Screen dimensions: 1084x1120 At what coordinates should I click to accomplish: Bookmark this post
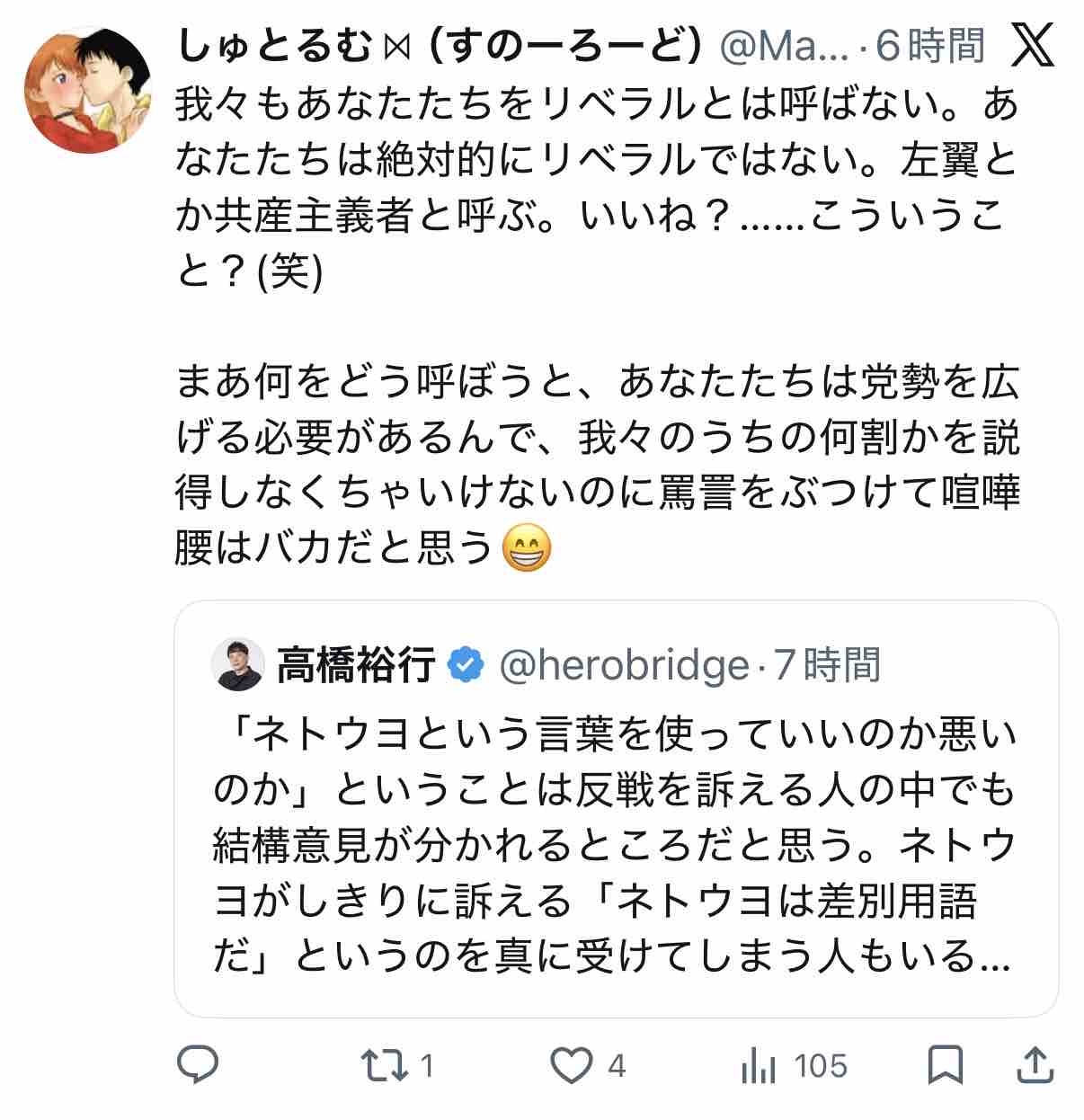(x=945, y=1066)
